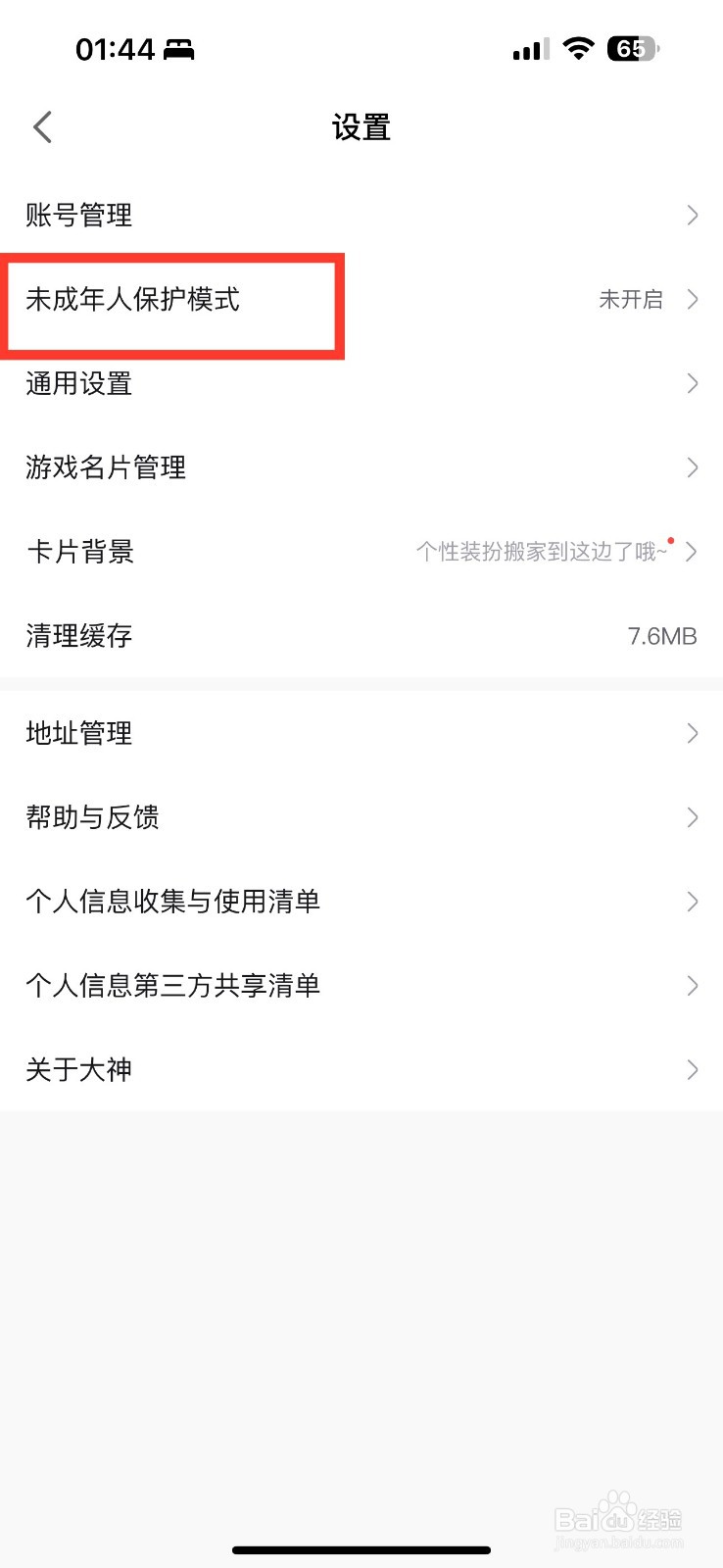Select the 设置 title at the top
This screenshot has height=1568, width=723.
[361, 126]
